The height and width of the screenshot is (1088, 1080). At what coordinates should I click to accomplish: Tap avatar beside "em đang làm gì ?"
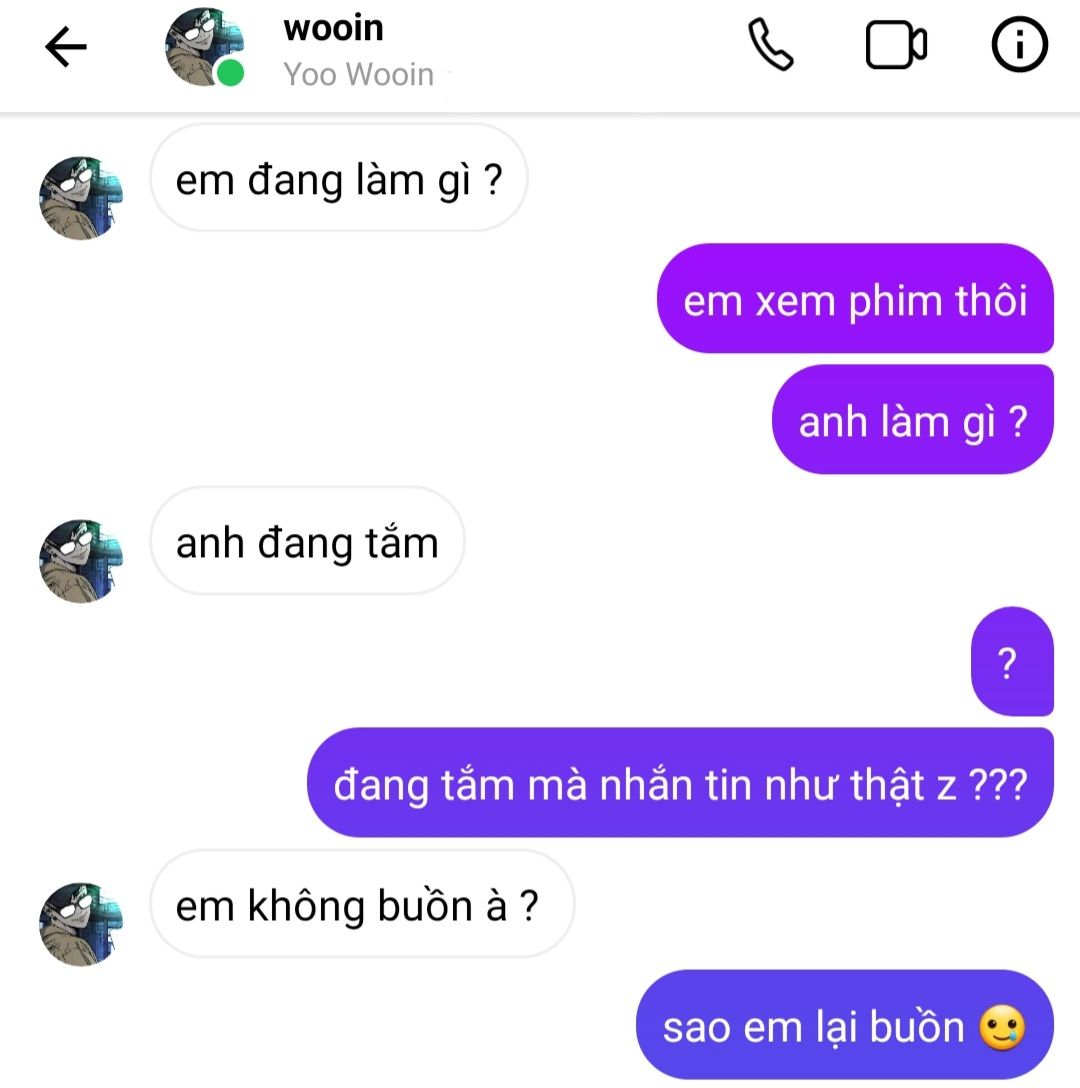point(80,198)
